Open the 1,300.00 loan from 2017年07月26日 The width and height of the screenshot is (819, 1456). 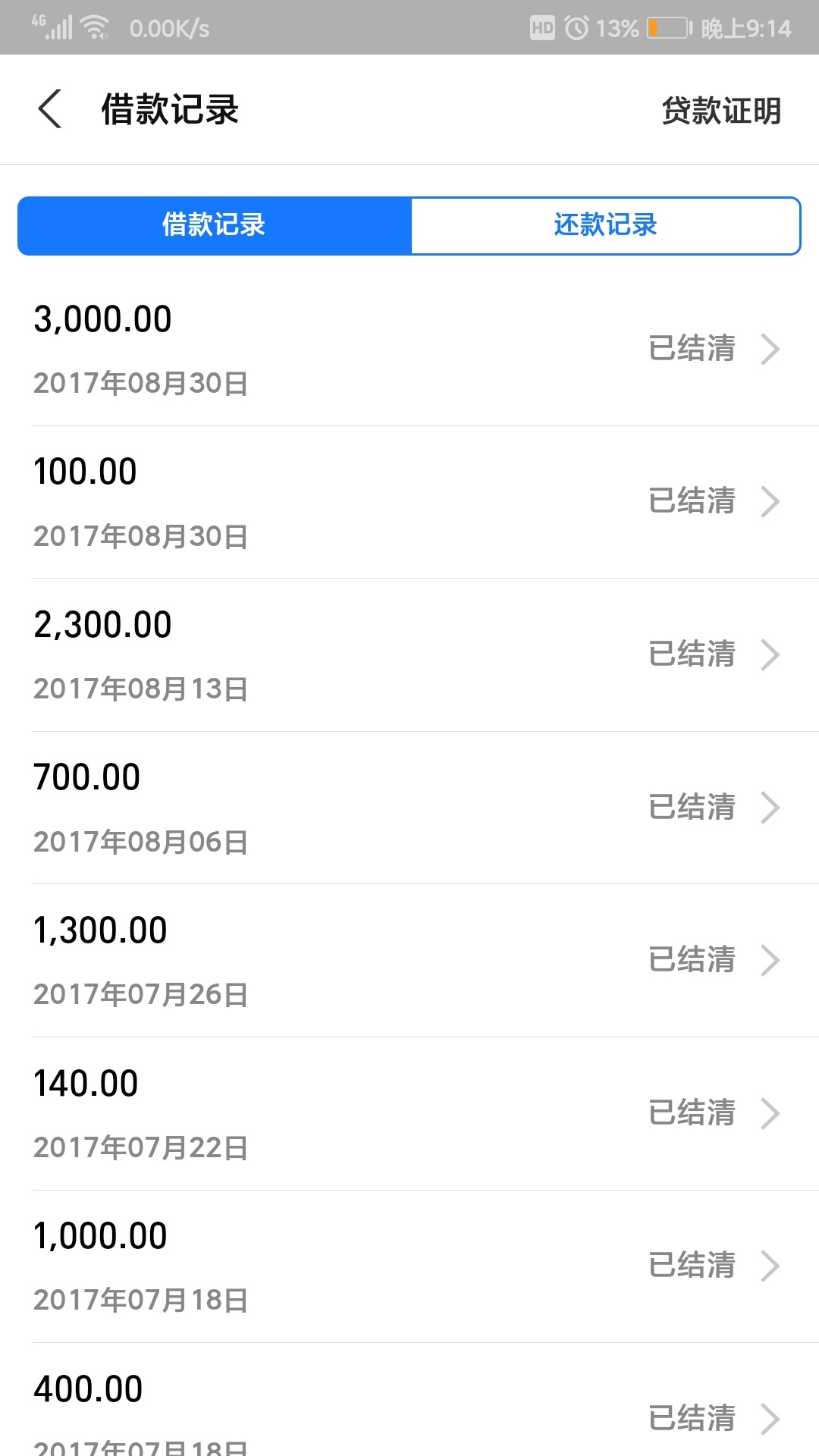point(409,961)
